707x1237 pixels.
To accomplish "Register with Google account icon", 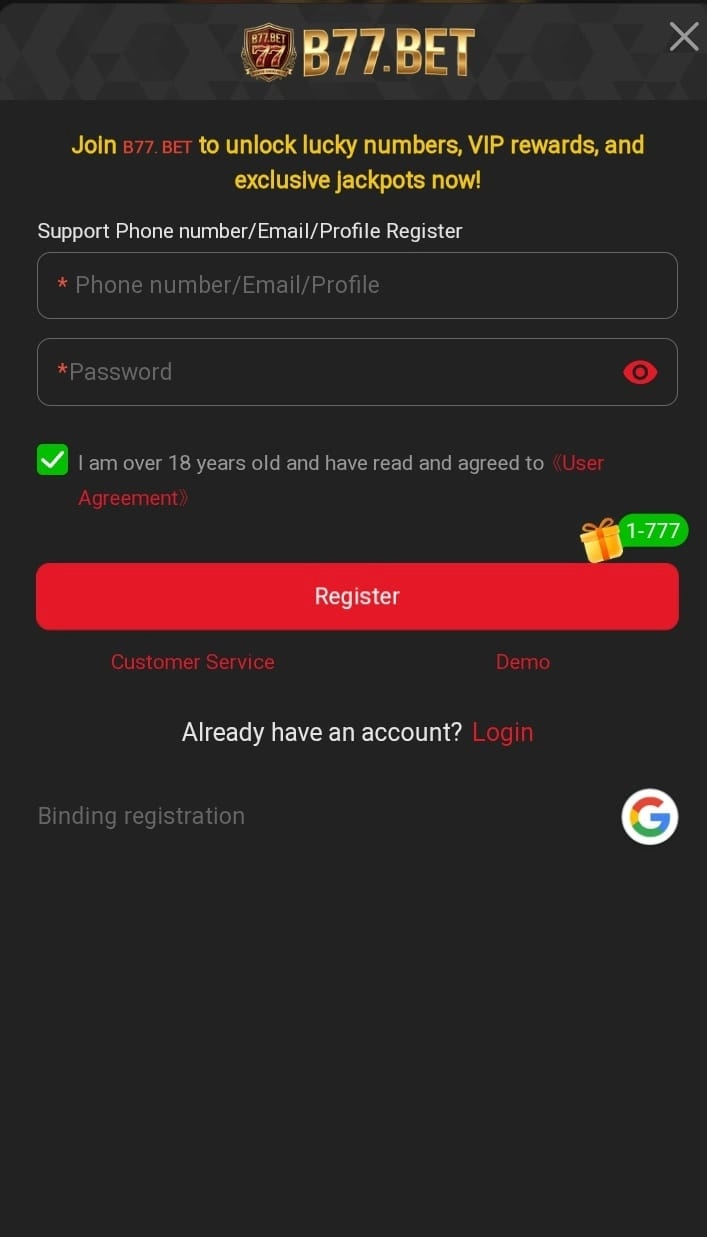I will [650, 817].
